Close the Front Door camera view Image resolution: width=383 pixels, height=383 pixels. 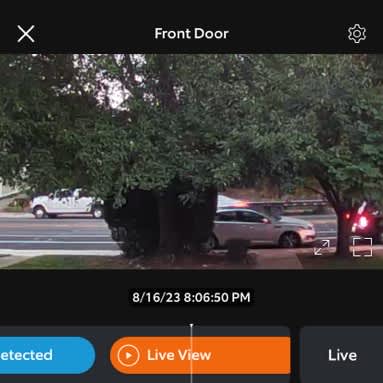(x=26, y=34)
